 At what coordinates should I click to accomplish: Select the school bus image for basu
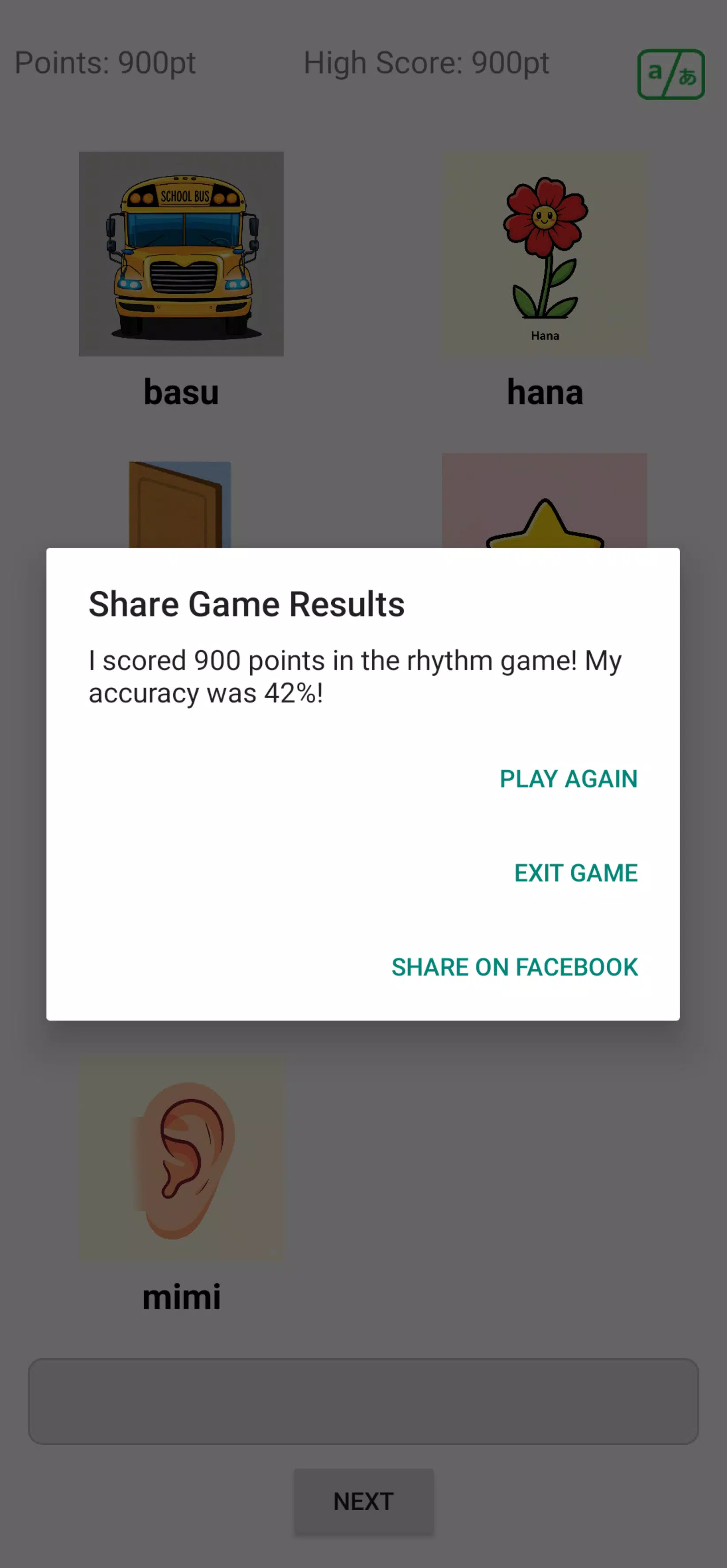tap(181, 253)
